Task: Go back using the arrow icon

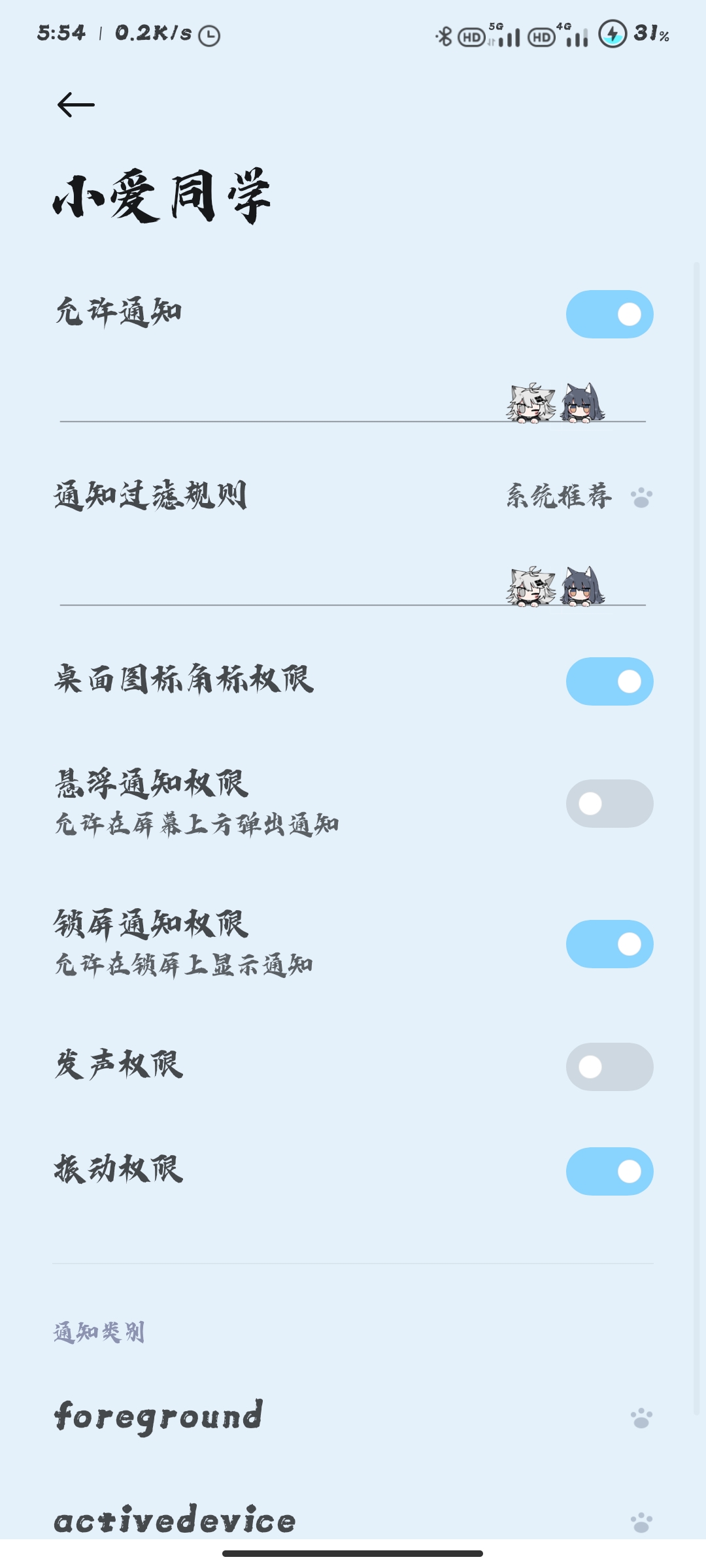Action: click(x=76, y=105)
